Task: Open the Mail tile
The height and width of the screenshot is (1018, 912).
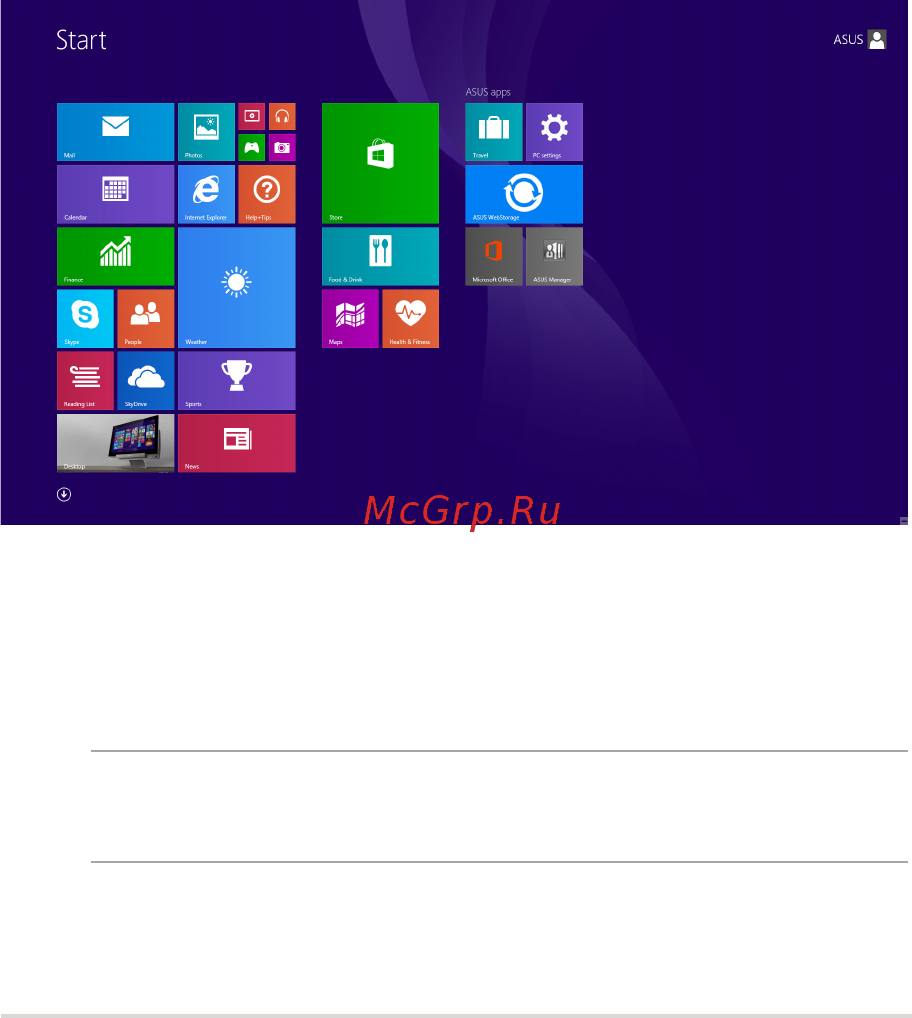Action: click(x=115, y=131)
